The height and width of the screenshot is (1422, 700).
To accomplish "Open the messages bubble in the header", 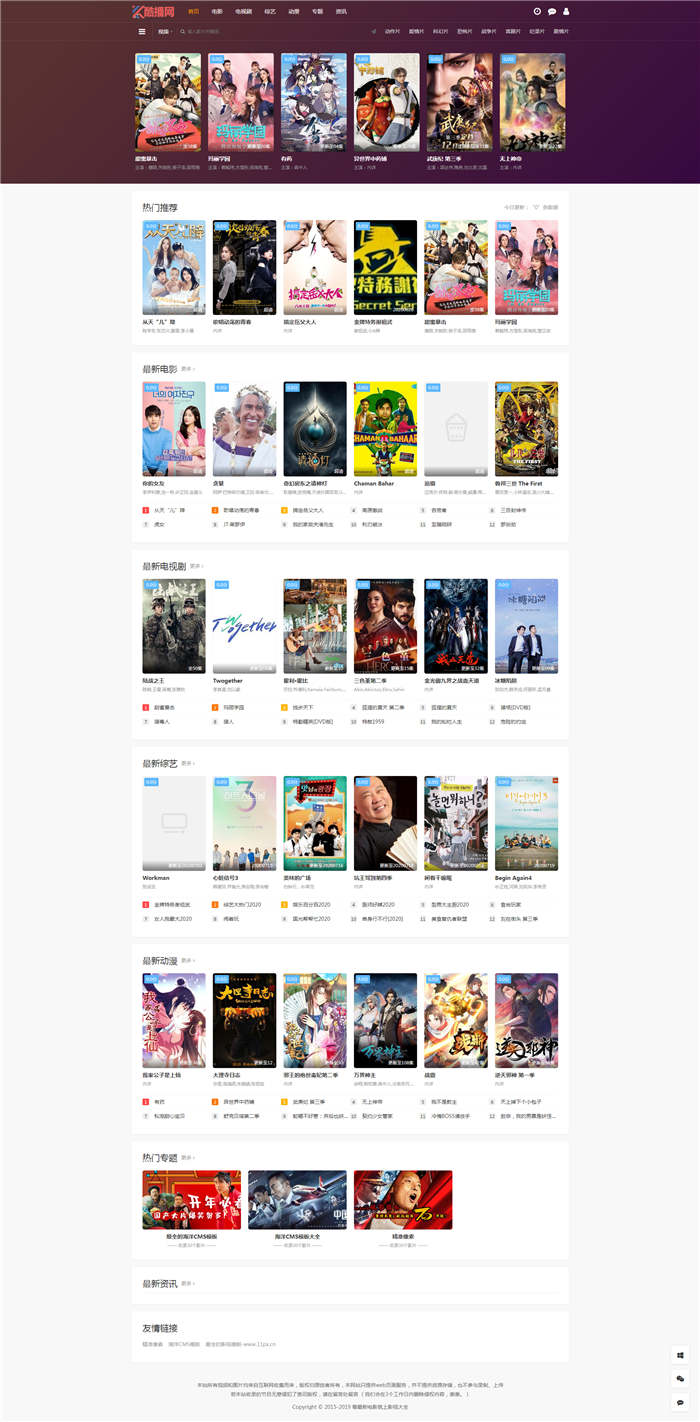I will [x=552, y=12].
